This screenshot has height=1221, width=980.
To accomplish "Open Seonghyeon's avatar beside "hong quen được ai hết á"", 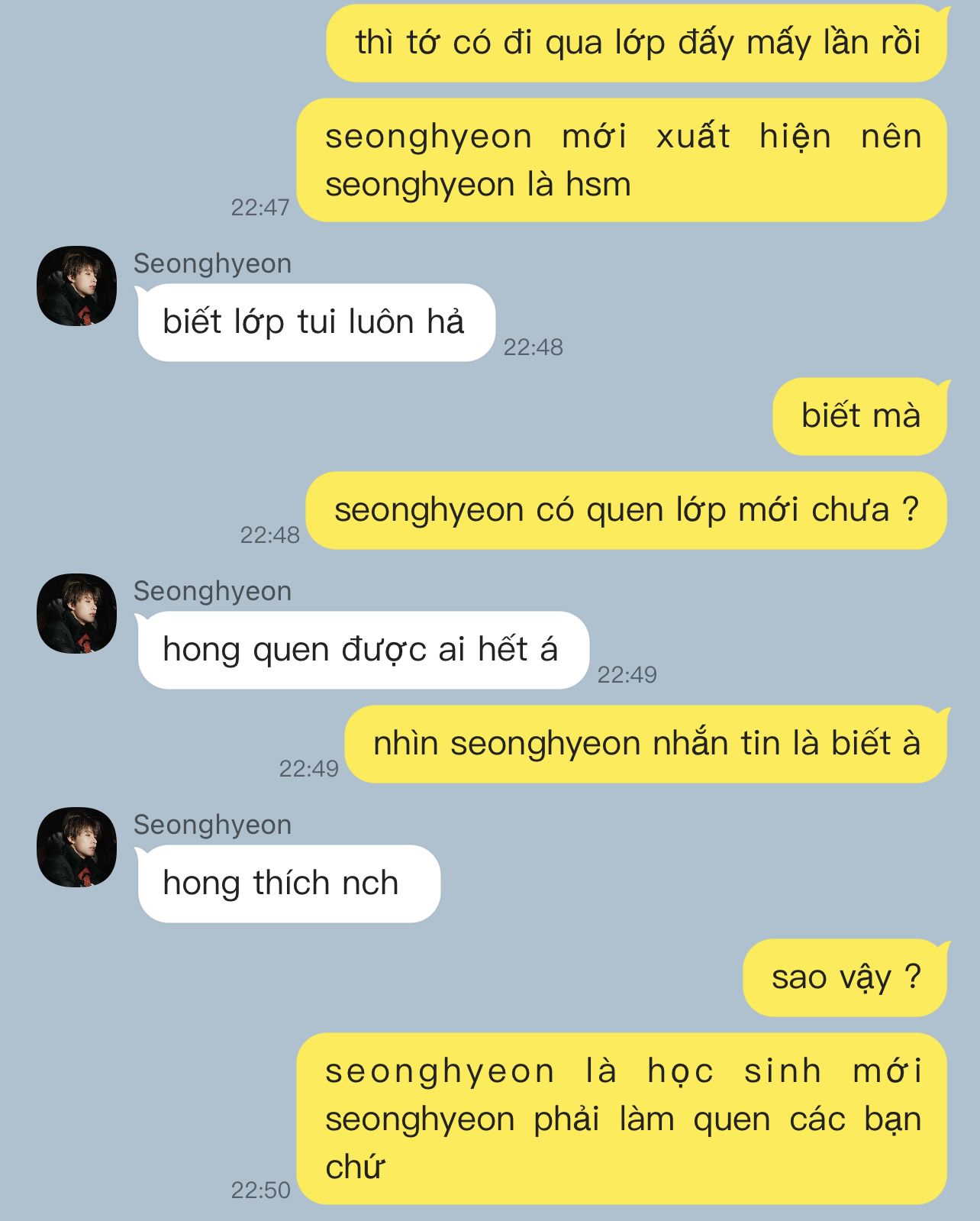I will pos(76,614).
